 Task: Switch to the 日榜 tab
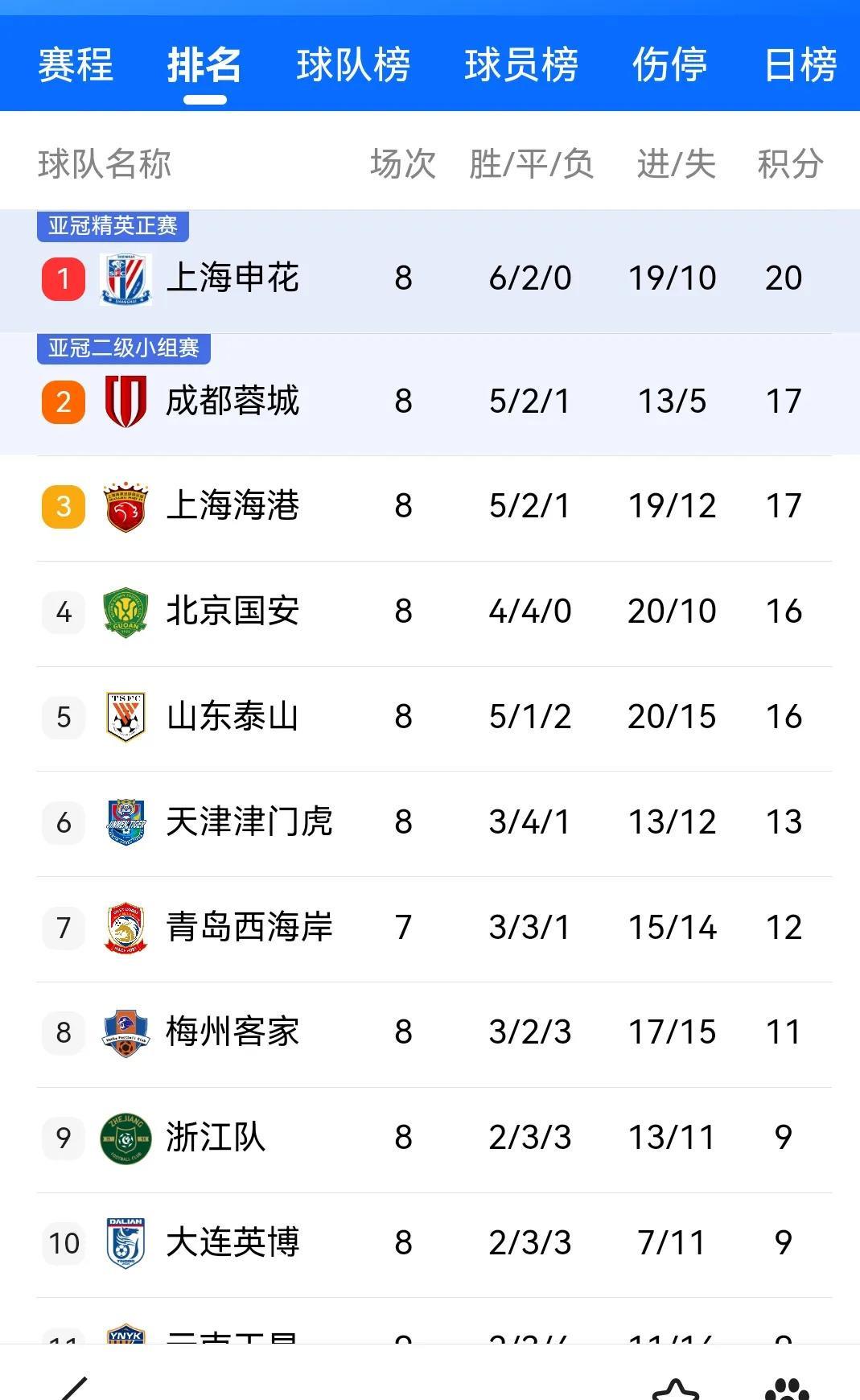pos(800,65)
